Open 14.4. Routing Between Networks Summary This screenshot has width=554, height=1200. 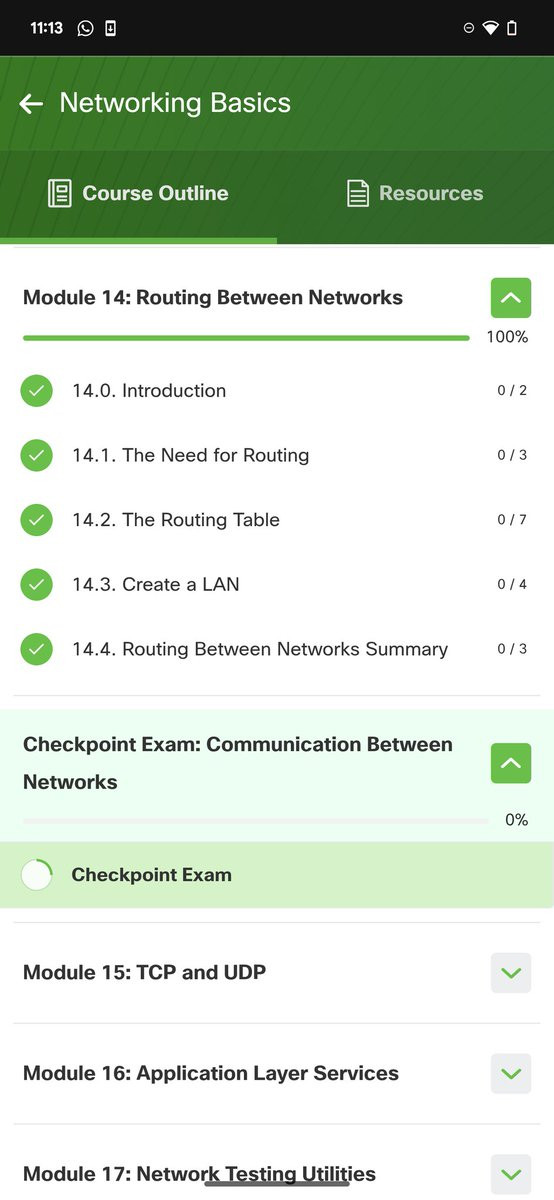[277, 649]
